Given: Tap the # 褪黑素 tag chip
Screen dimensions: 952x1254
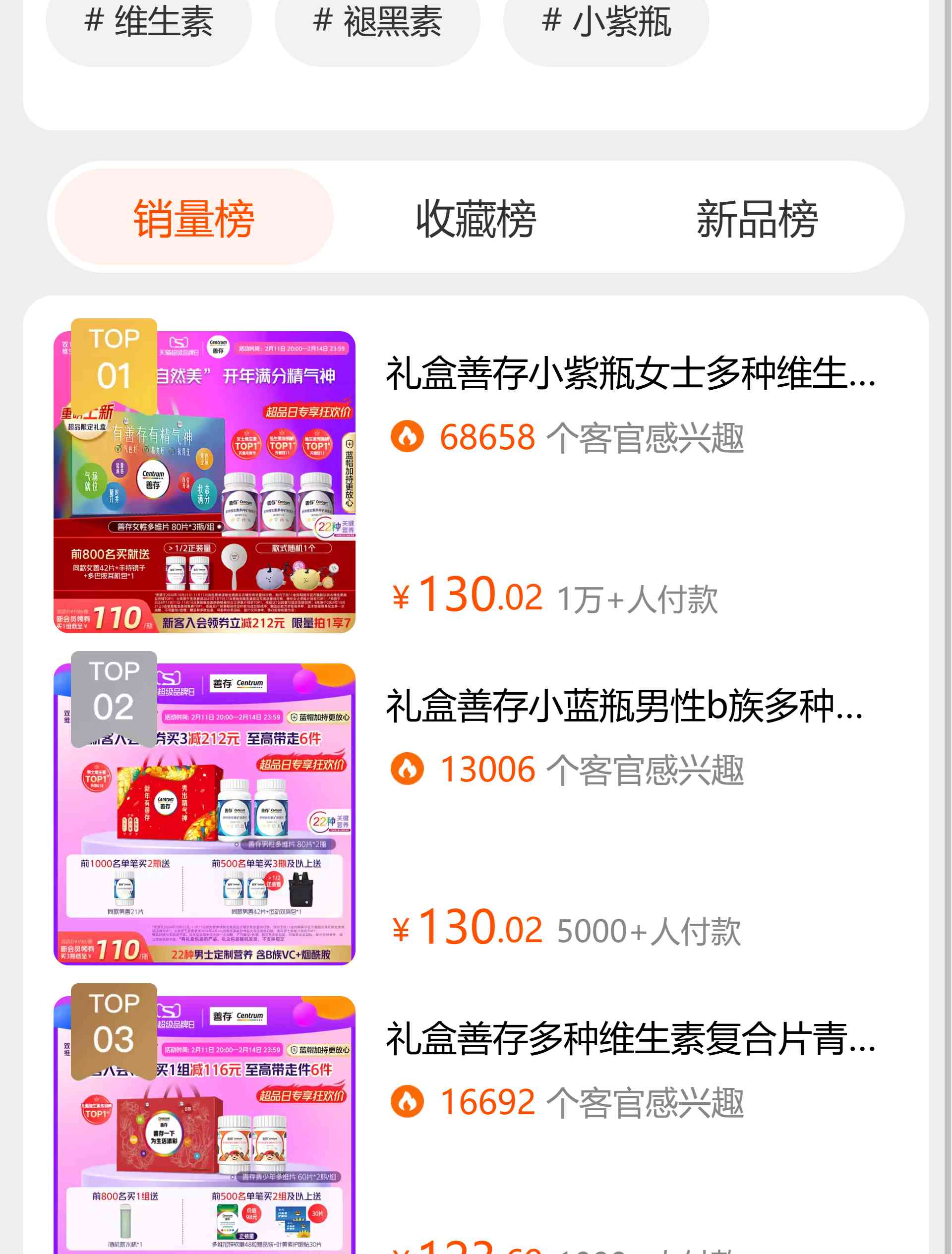Looking at the screenshot, I should tap(378, 25).
